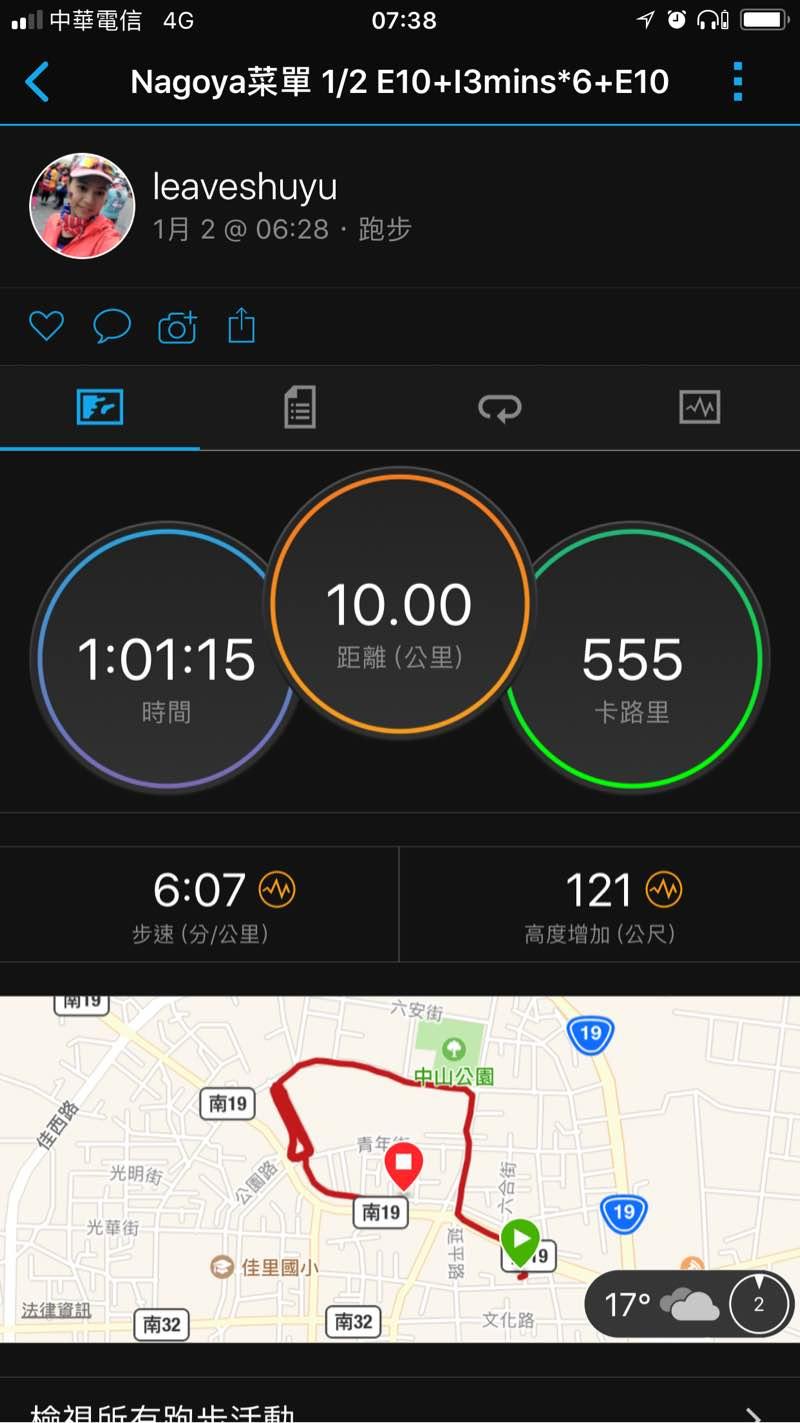Like this running activity
The image size is (800, 1423).
coord(46,326)
